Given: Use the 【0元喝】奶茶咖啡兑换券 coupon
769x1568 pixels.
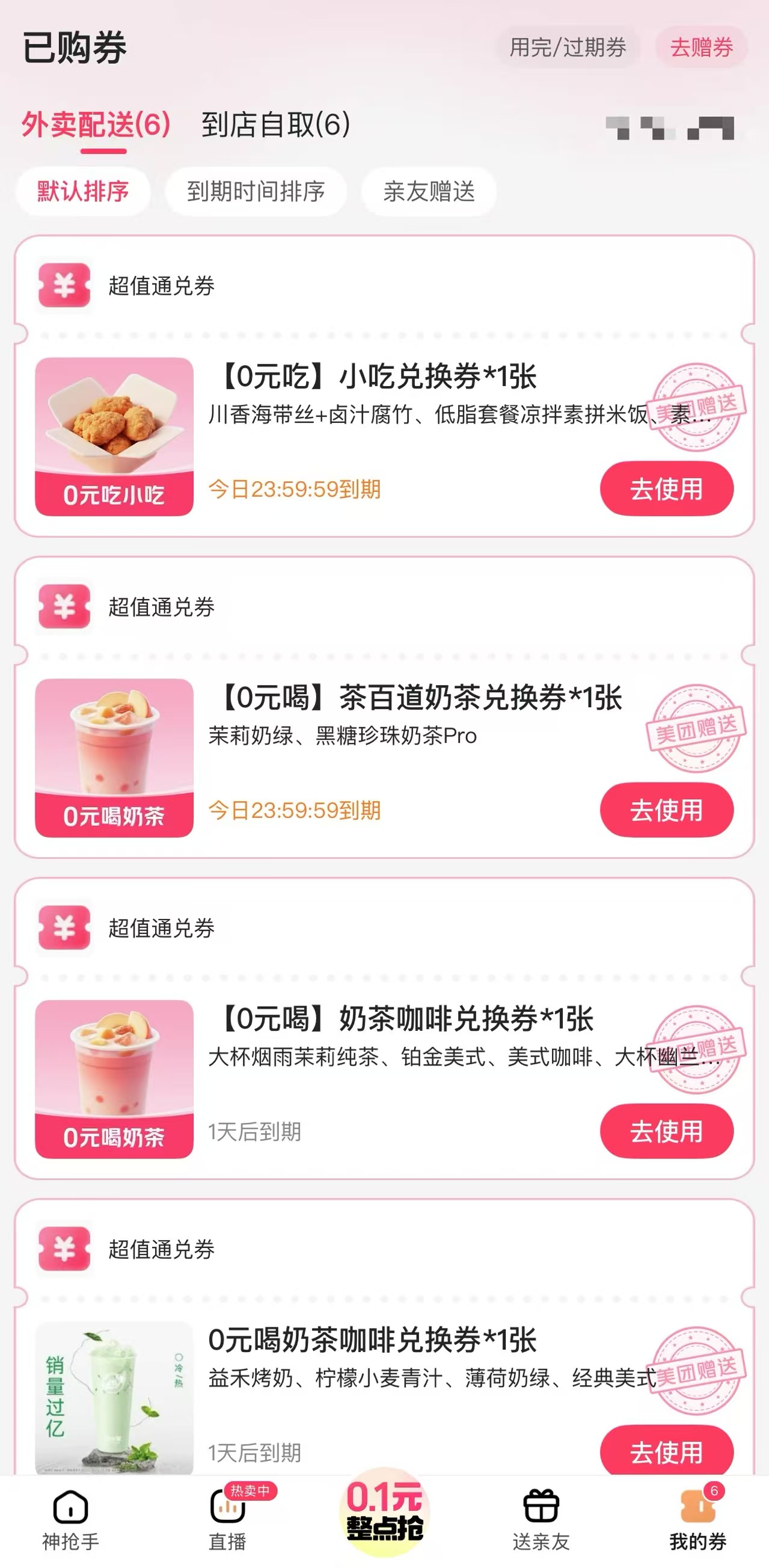Looking at the screenshot, I should (666, 1131).
